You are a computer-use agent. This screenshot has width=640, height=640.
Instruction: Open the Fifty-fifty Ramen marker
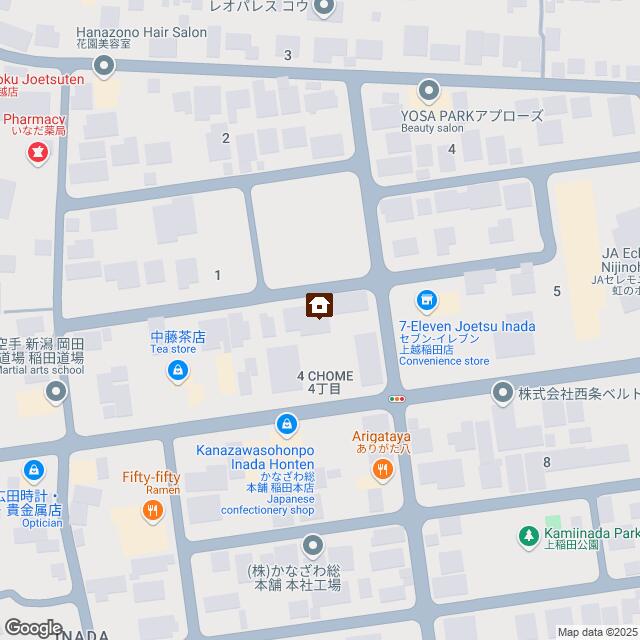tap(152, 512)
